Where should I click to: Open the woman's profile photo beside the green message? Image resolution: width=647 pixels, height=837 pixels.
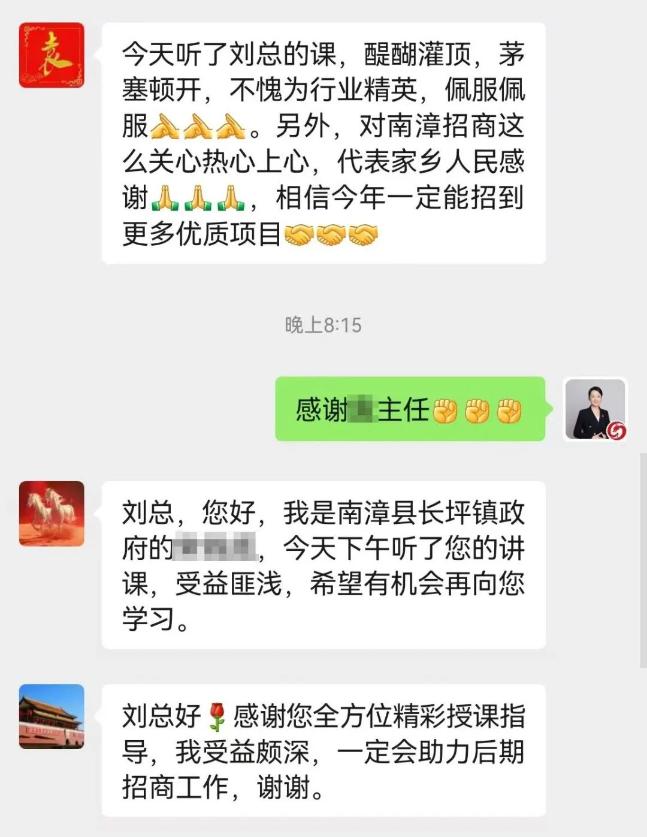595,410
